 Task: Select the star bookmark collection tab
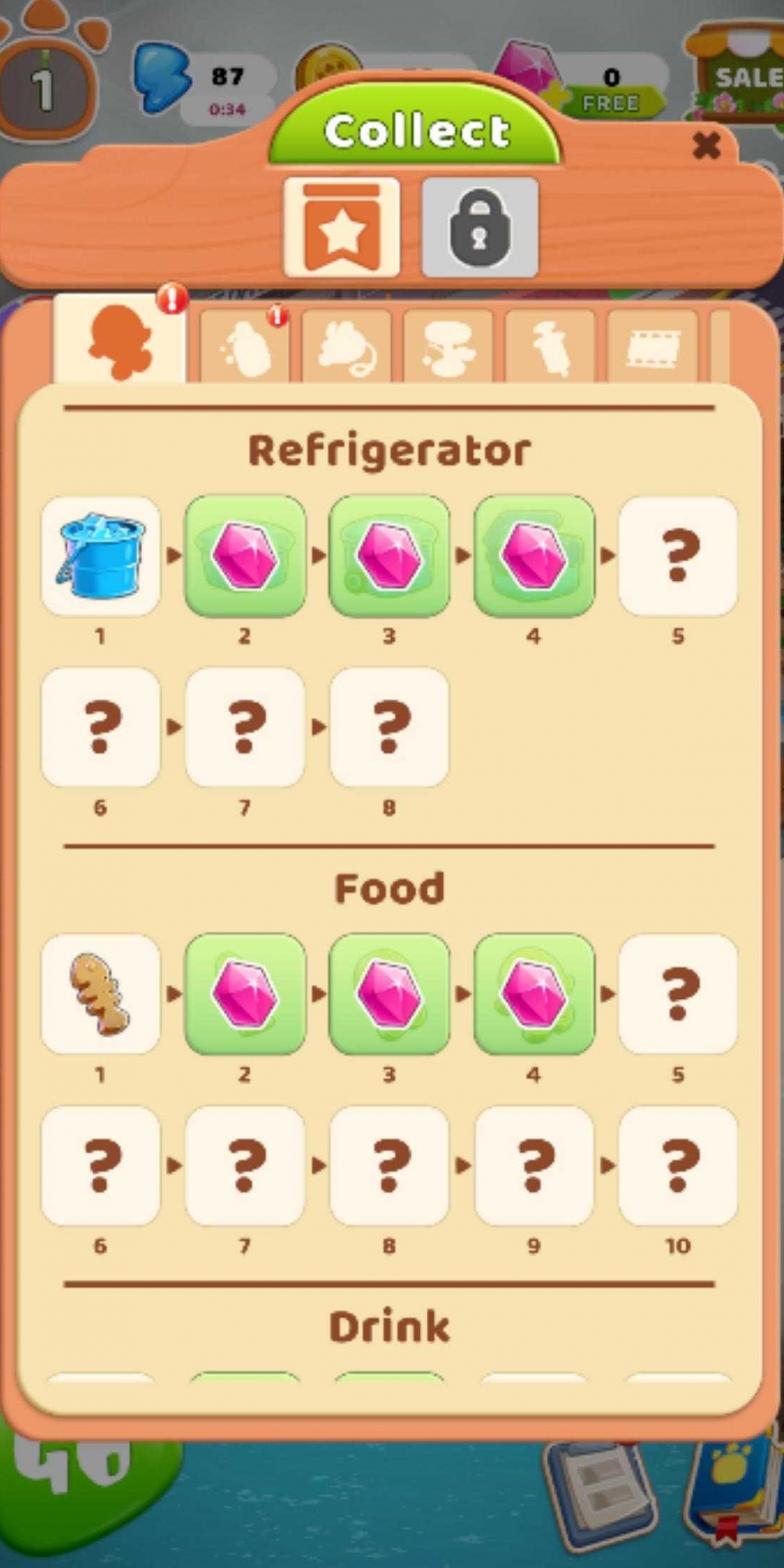tap(341, 227)
